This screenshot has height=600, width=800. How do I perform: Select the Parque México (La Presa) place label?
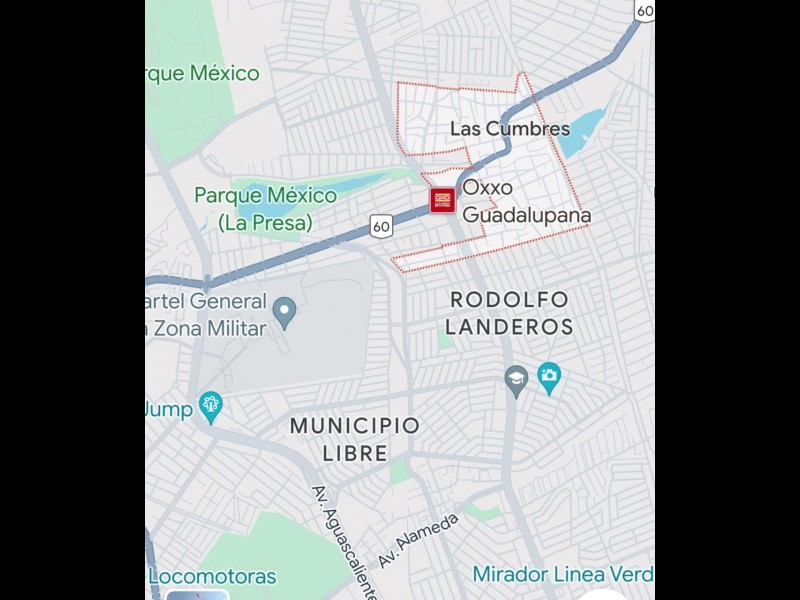click(265, 208)
